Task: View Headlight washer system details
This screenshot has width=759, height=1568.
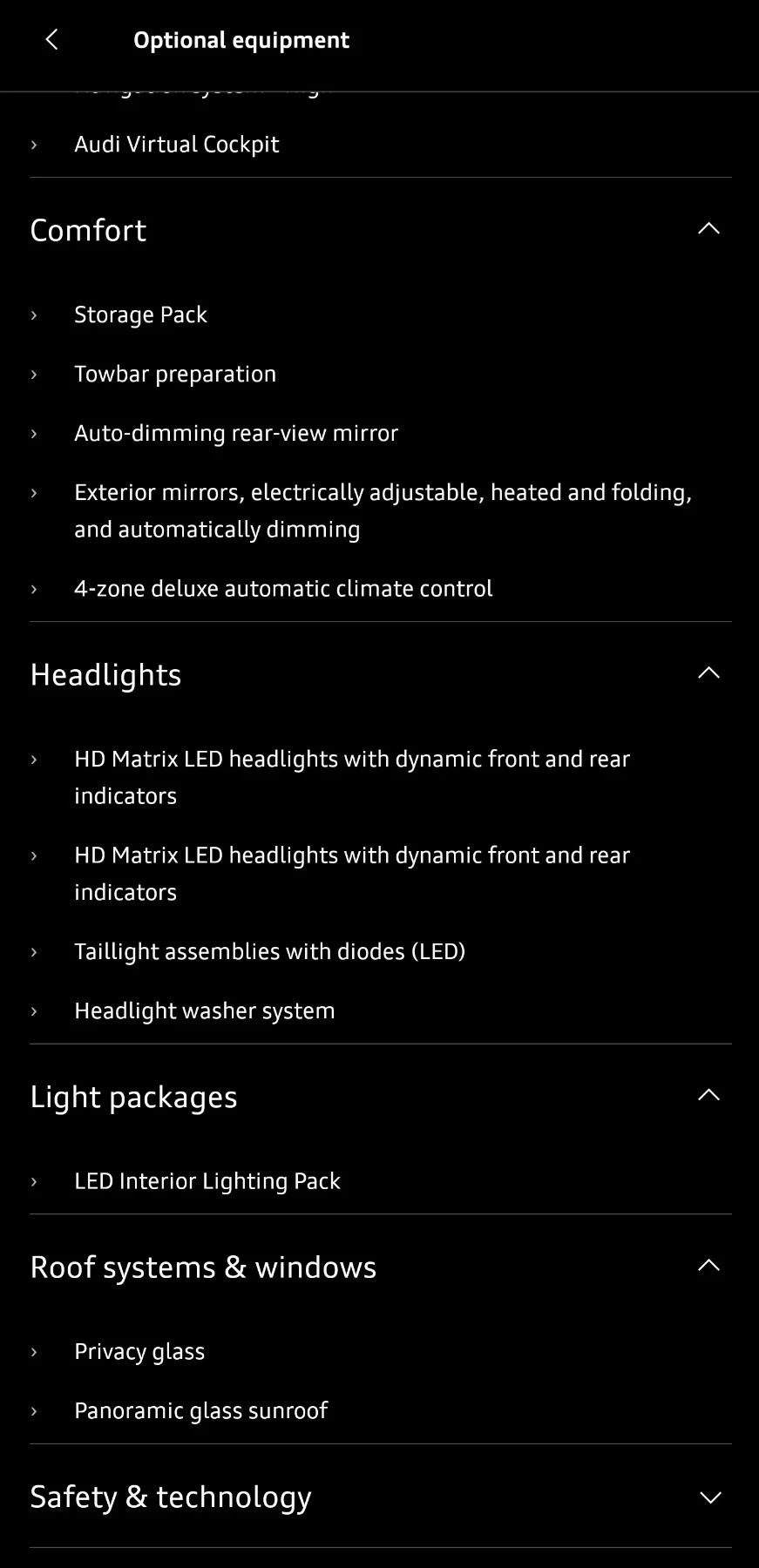Action: tap(204, 1010)
